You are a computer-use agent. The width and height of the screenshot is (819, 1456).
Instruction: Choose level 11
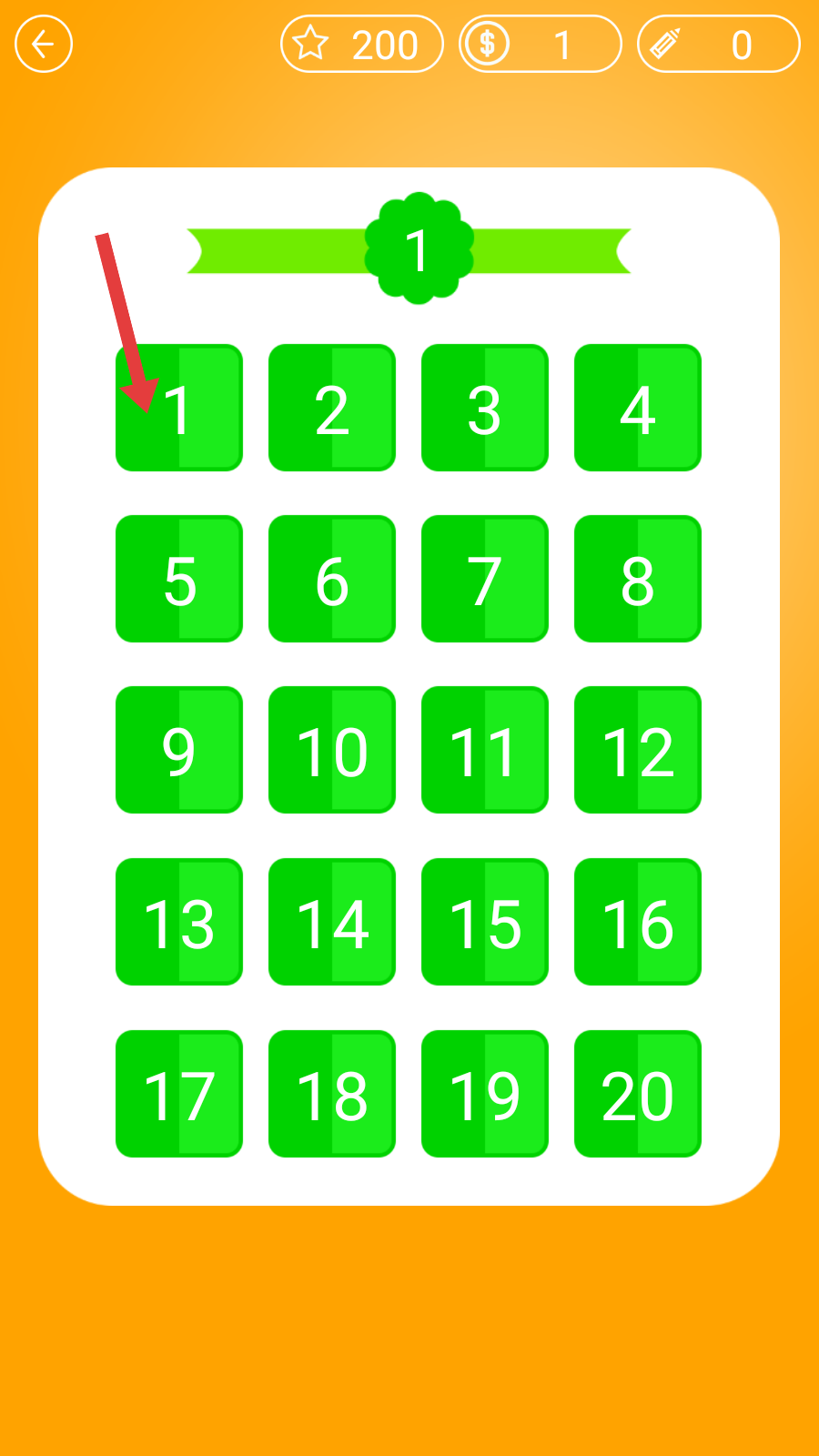coord(485,750)
